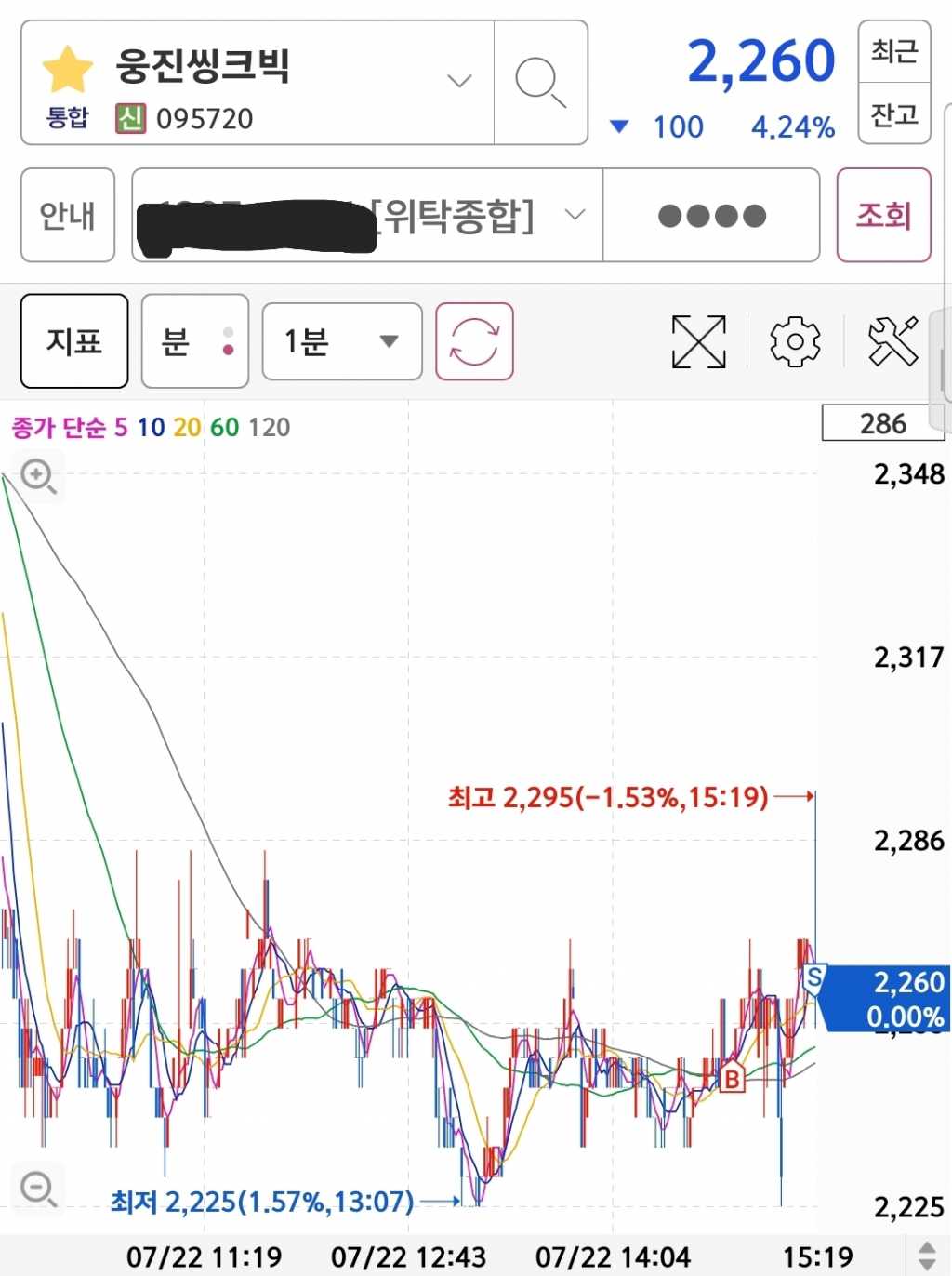The width and height of the screenshot is (952, 1276).
Task: Tap the 조회 lookup button
Action: pyautogui.click(x=883, y=215)
